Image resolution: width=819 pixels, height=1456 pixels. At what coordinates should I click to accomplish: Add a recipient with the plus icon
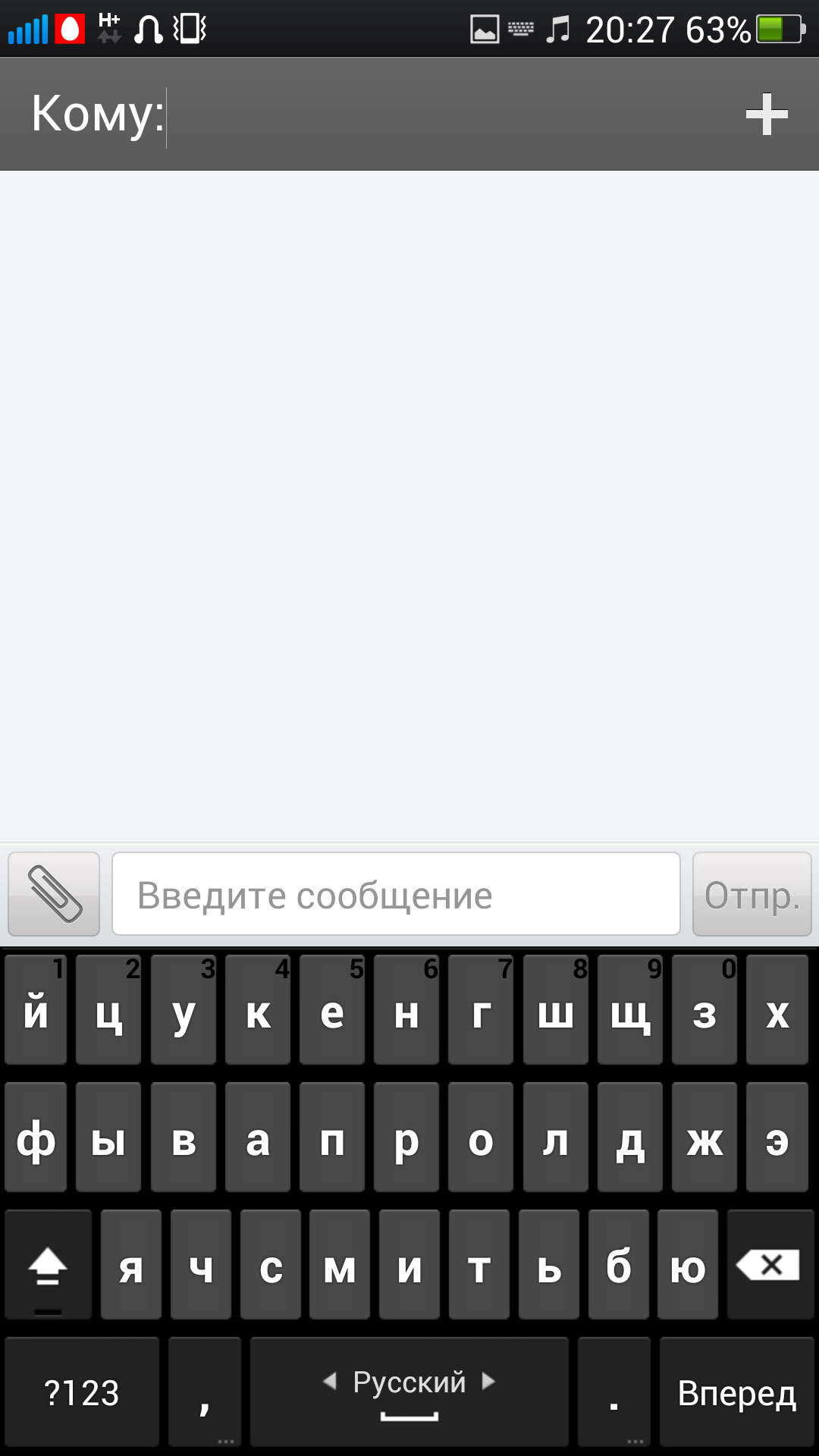[x=767, y=114]
